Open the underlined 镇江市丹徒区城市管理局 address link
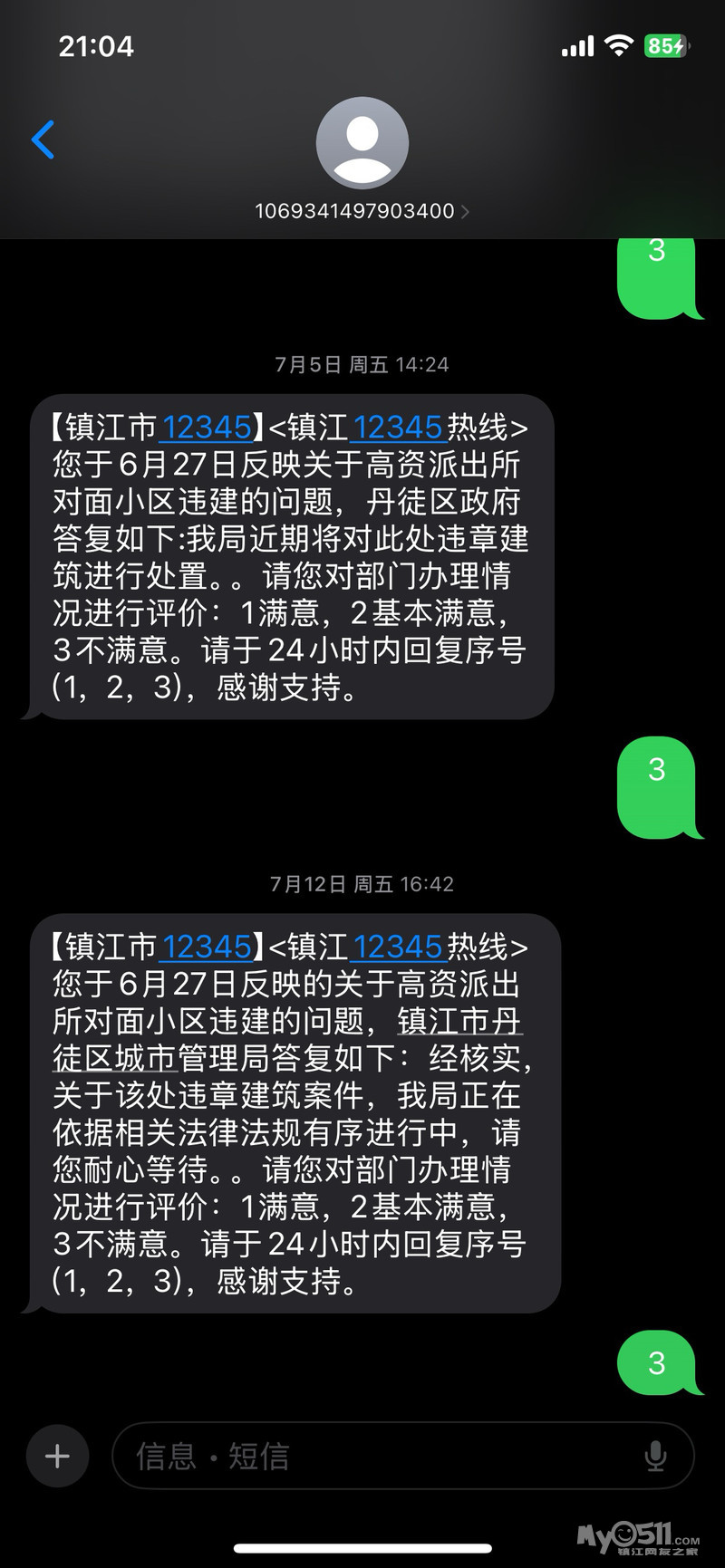 [459, 1022]
